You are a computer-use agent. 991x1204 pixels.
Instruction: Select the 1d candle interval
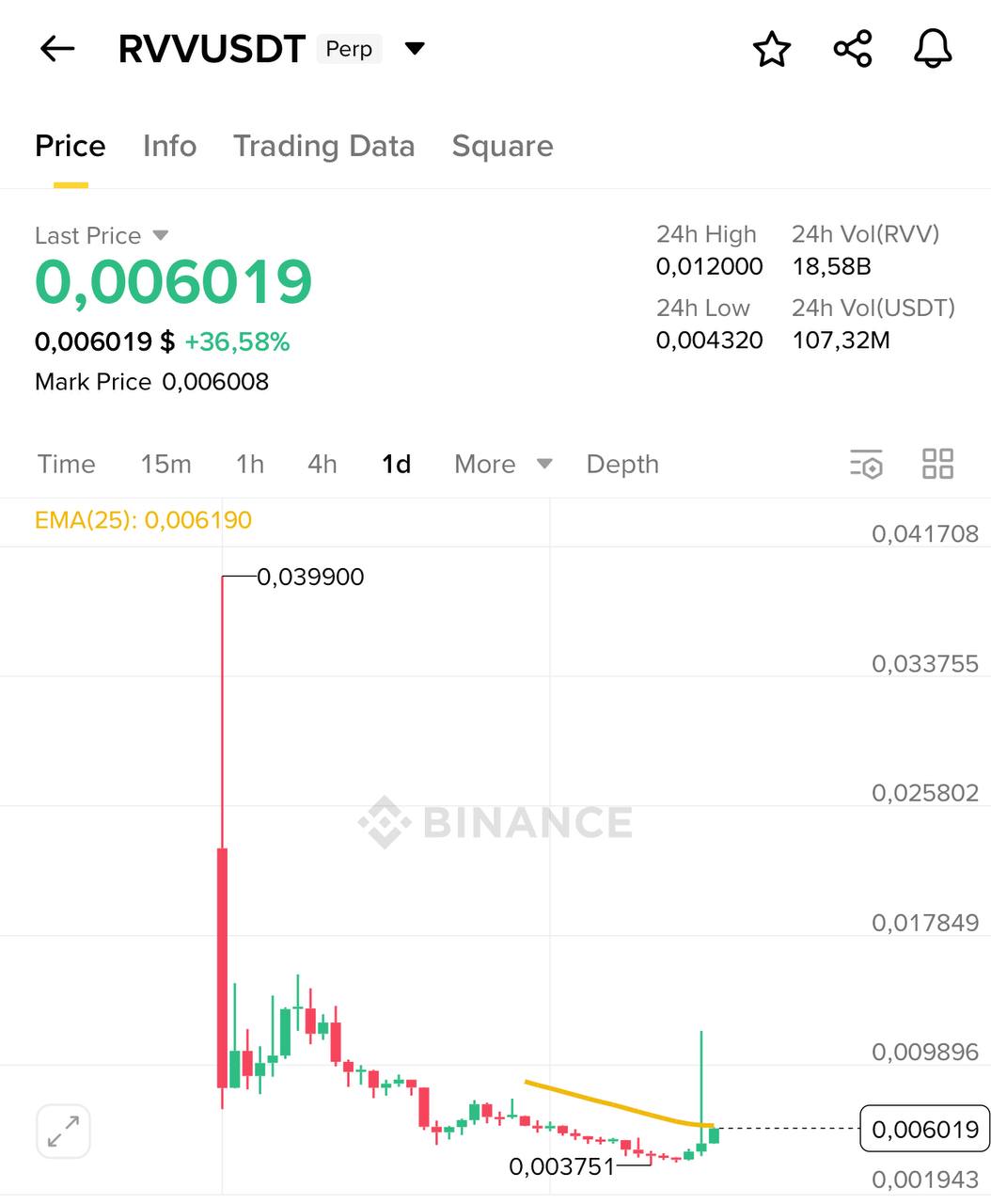pyautogui.click(x=395, y=464)
